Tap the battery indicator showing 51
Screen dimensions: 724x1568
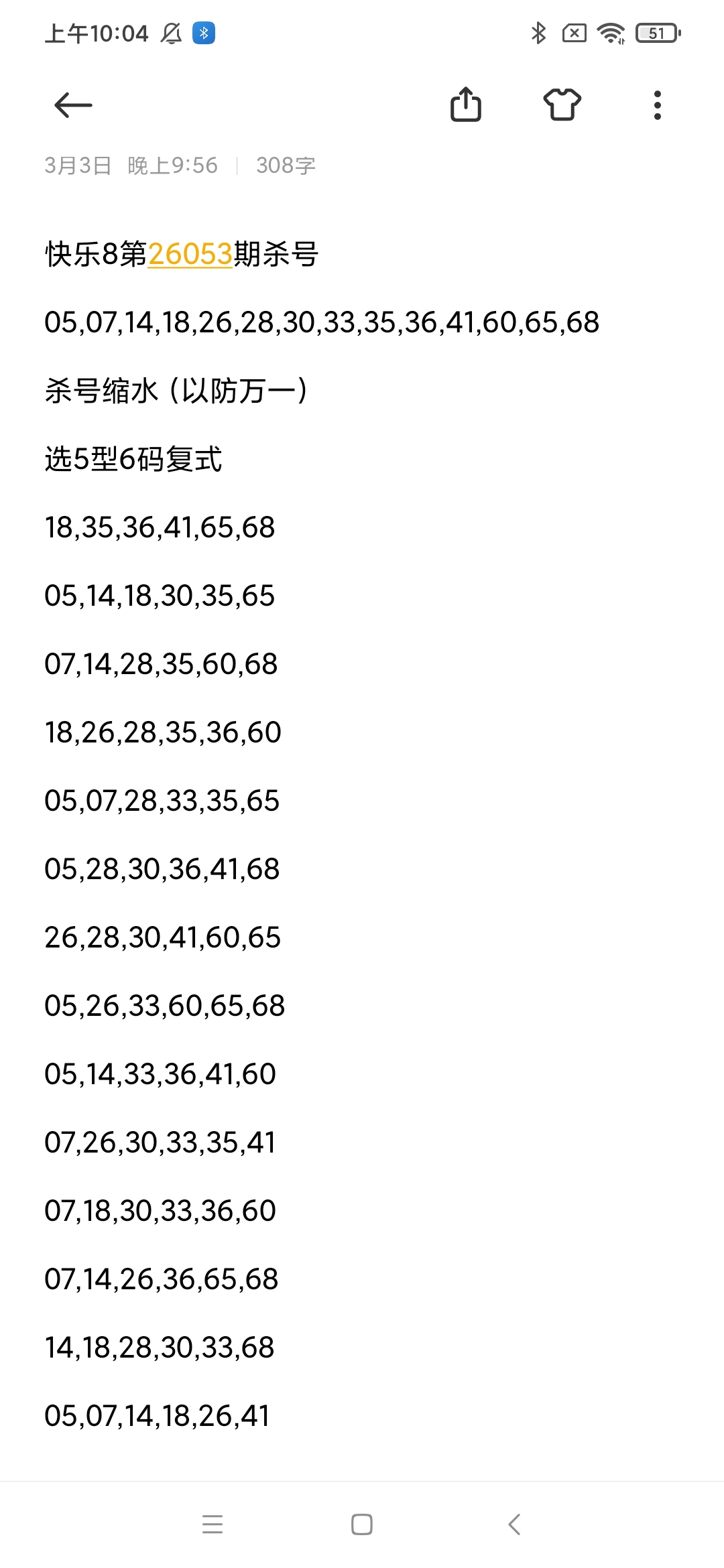655,33
